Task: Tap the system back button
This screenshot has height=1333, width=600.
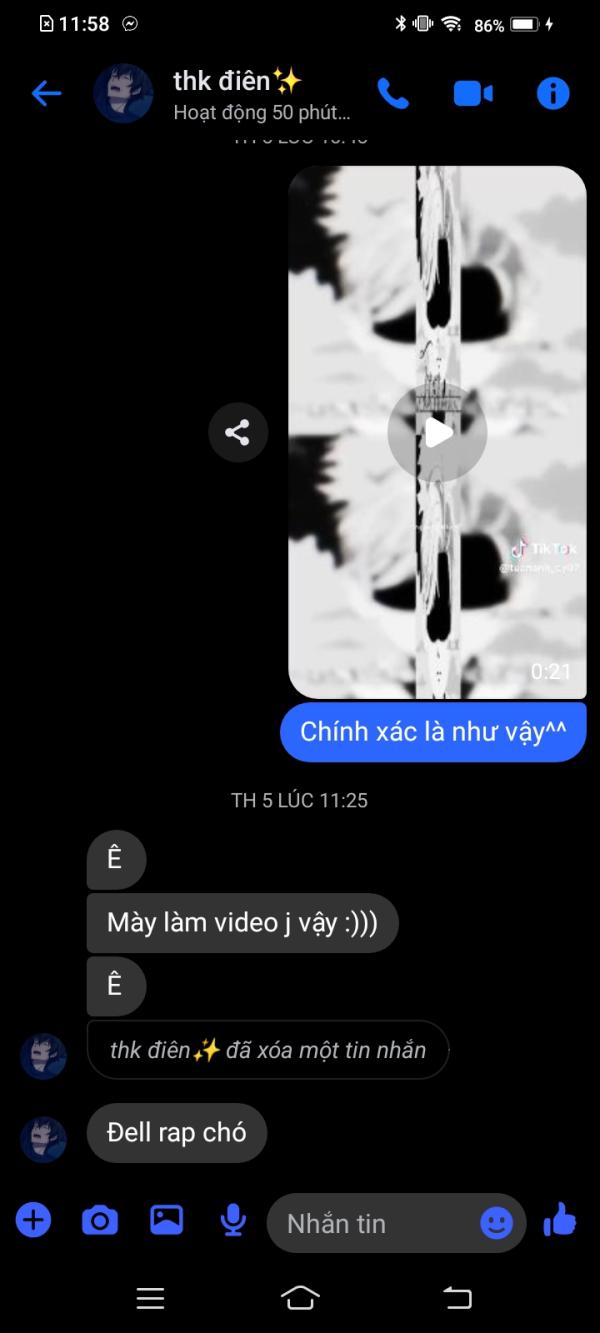Action: point(457,1298)
